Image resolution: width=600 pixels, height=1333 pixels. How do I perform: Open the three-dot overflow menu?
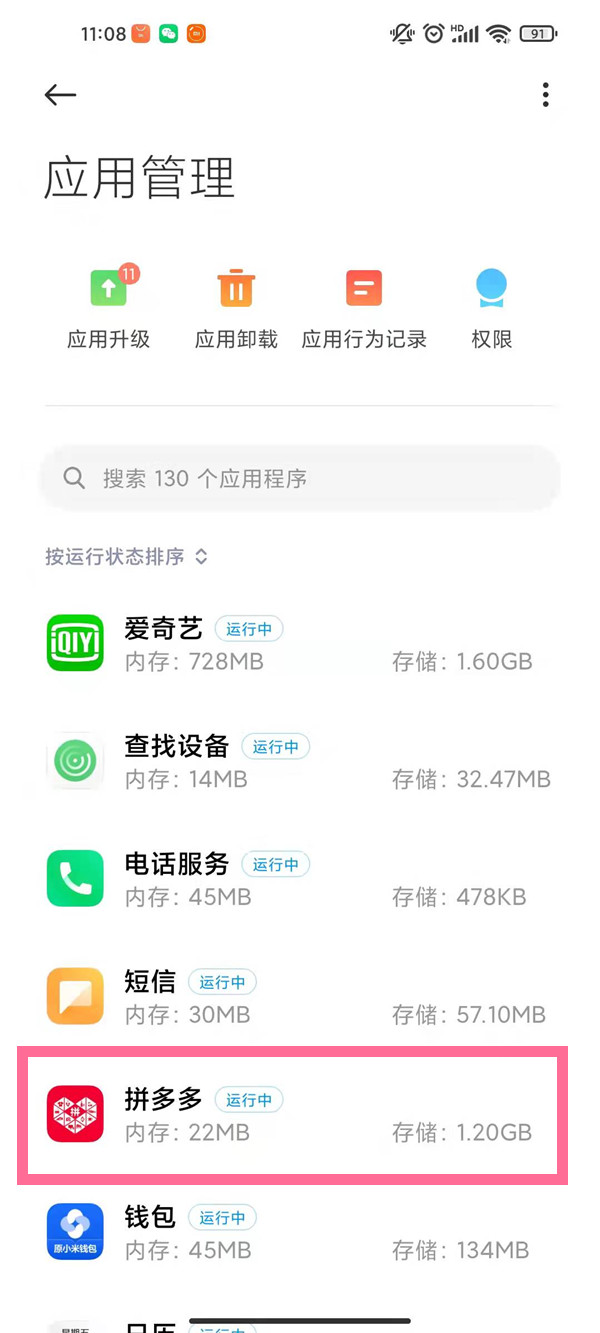[x=545, y=95]
